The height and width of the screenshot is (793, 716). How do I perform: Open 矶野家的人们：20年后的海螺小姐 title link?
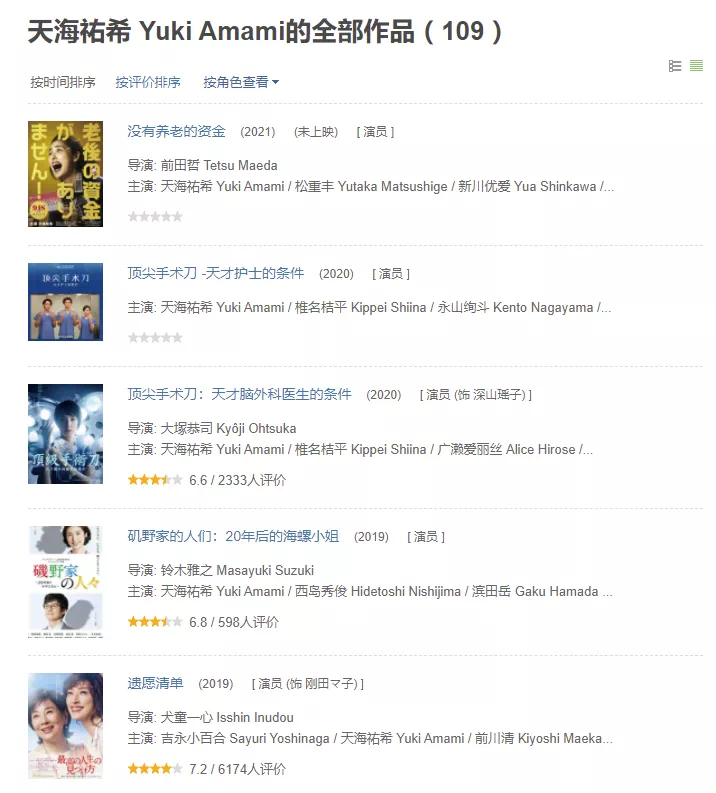tap(233, 536)
